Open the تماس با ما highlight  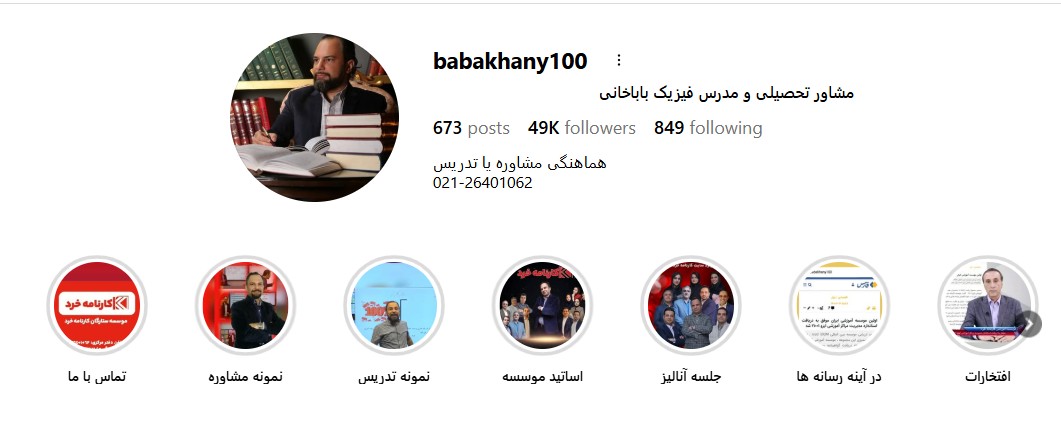[x=96, y=305]
